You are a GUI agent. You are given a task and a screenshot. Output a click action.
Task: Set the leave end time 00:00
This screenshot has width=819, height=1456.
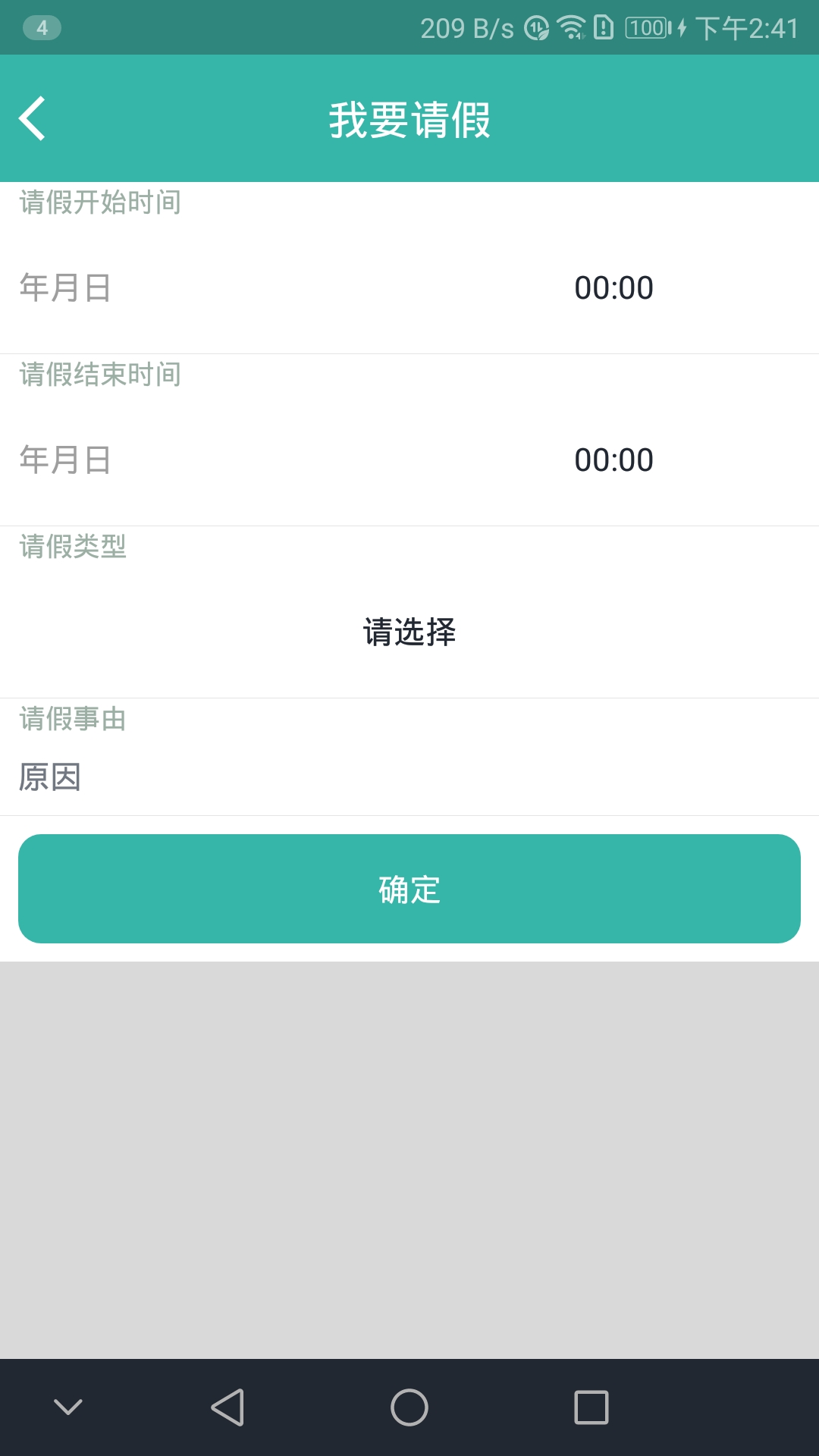point(613,460)
